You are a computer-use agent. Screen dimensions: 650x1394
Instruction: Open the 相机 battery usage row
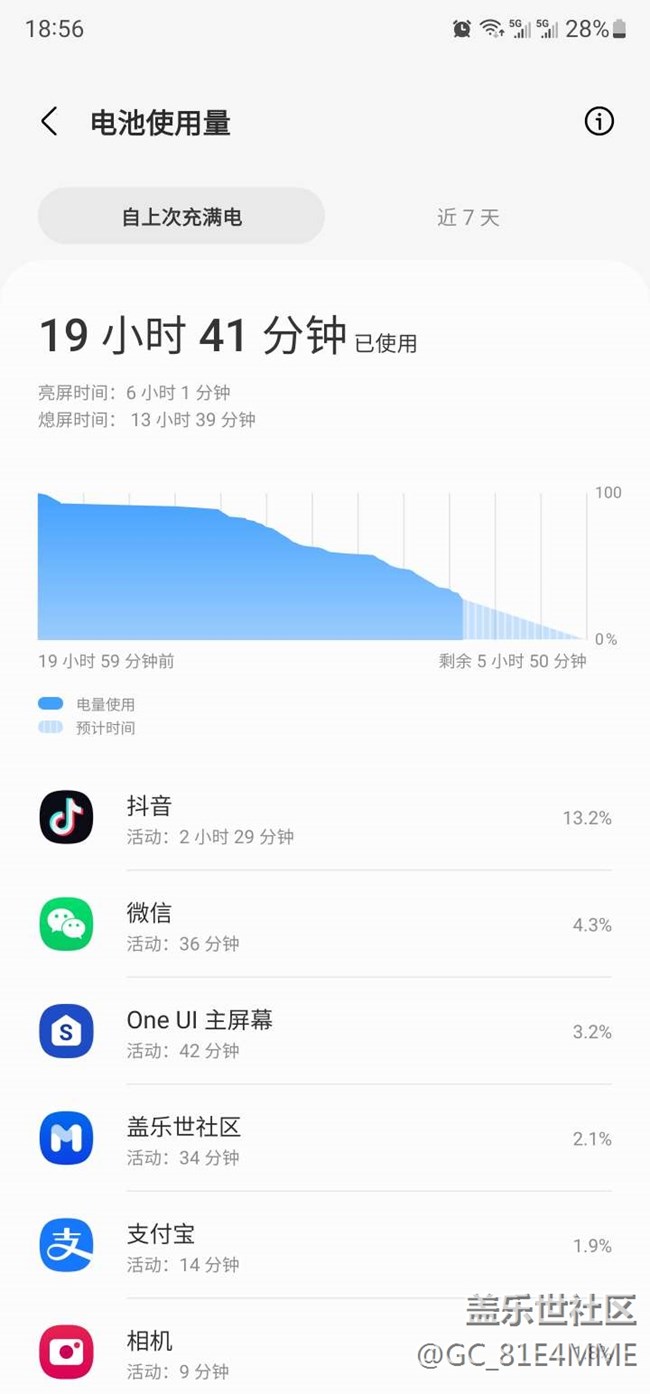click(x=325, y=1347)
